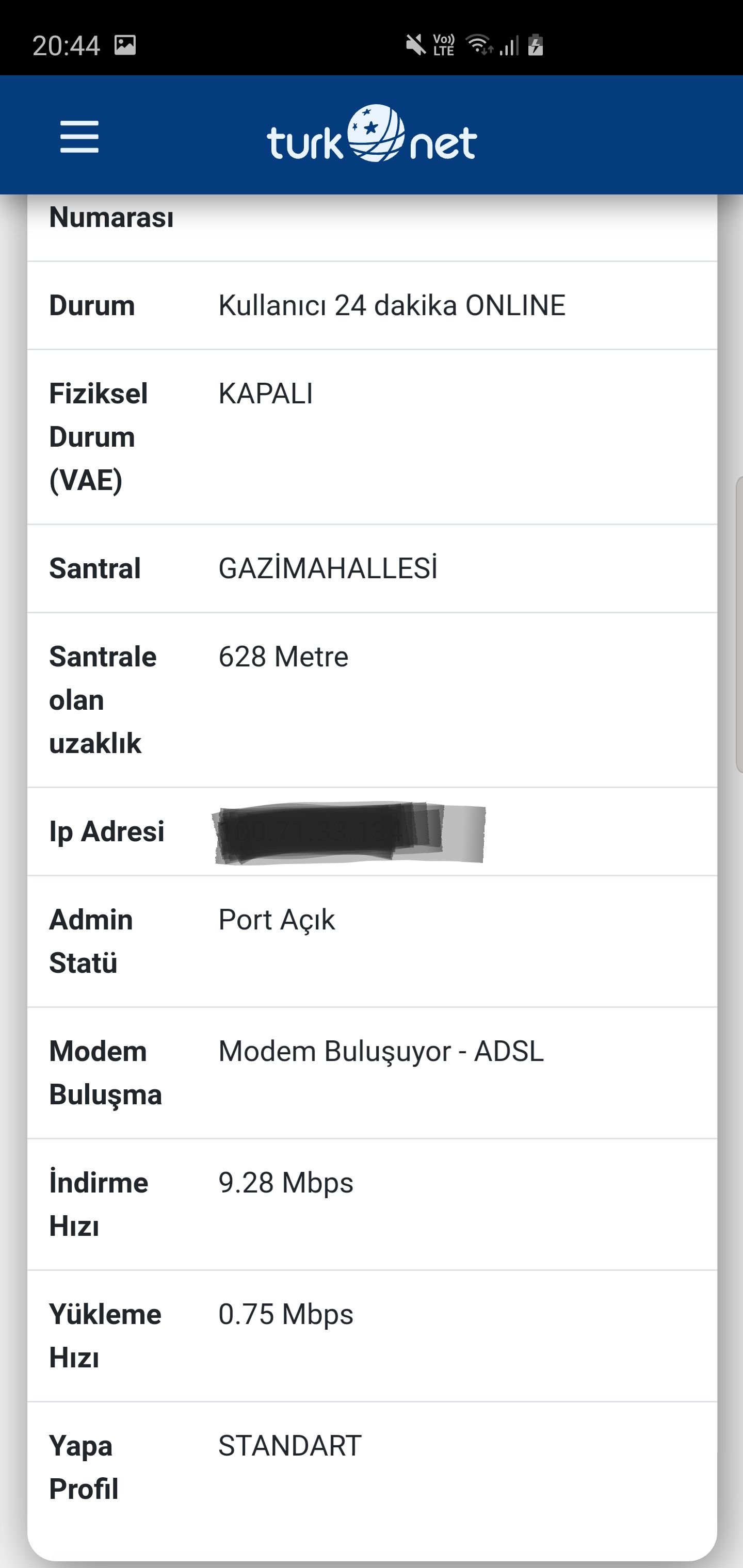Open the hamburger navigation menu
The height and width of the screenshot is (1568, 743).
pyautogui.click(x=79, y=136)
